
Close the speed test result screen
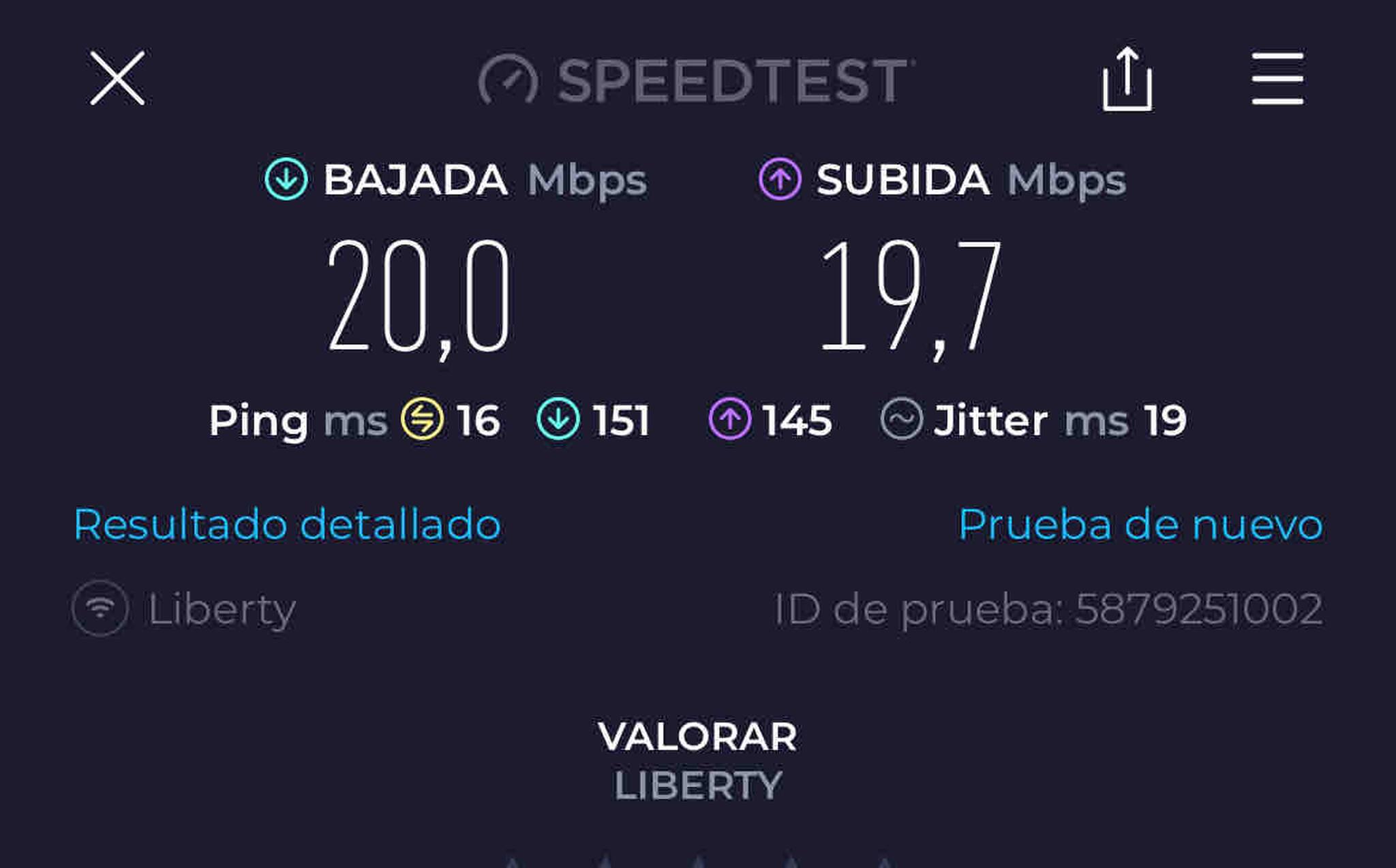(x=117, y=78)
